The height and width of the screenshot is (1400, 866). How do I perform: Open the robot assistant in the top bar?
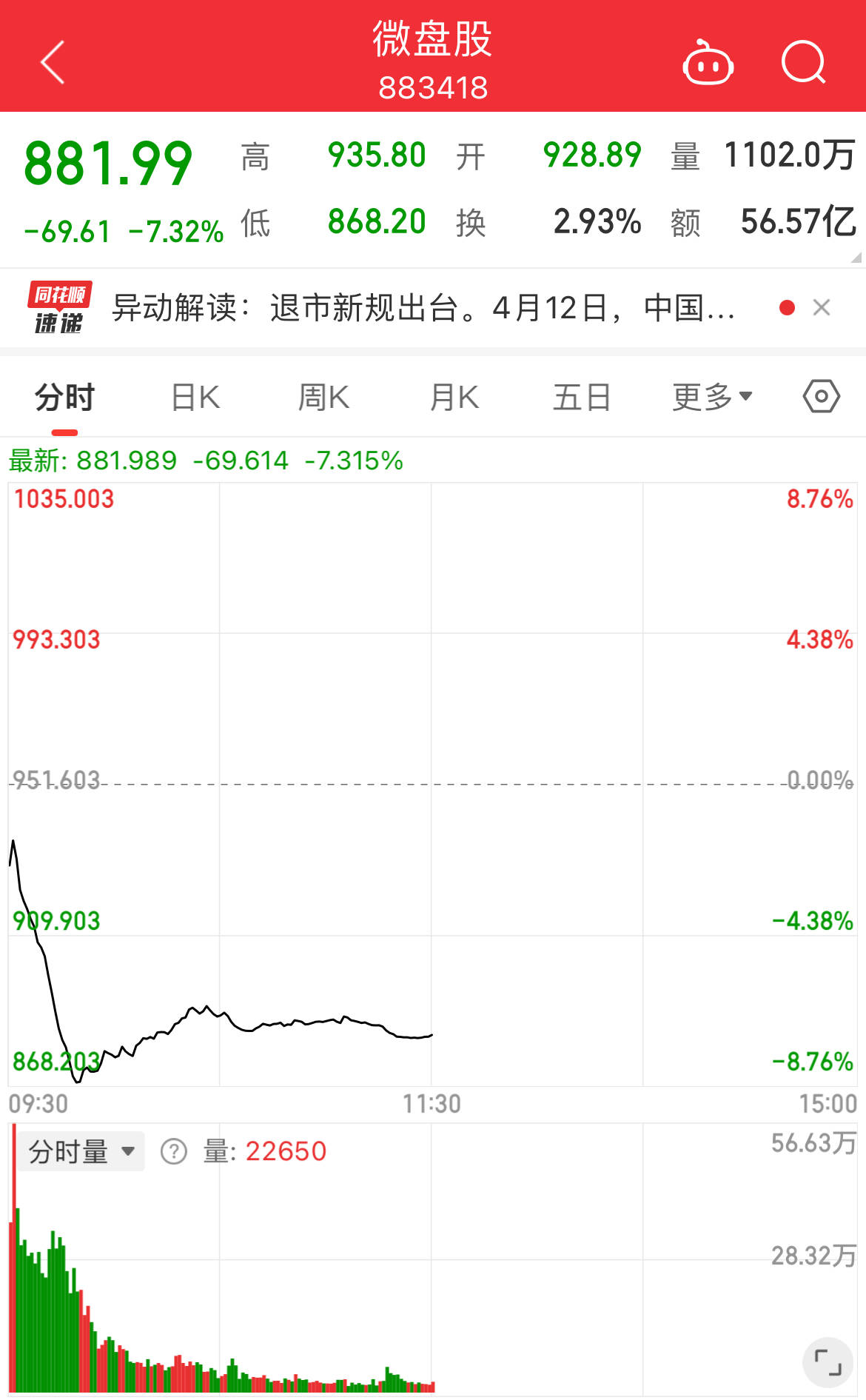pos(708,64)
